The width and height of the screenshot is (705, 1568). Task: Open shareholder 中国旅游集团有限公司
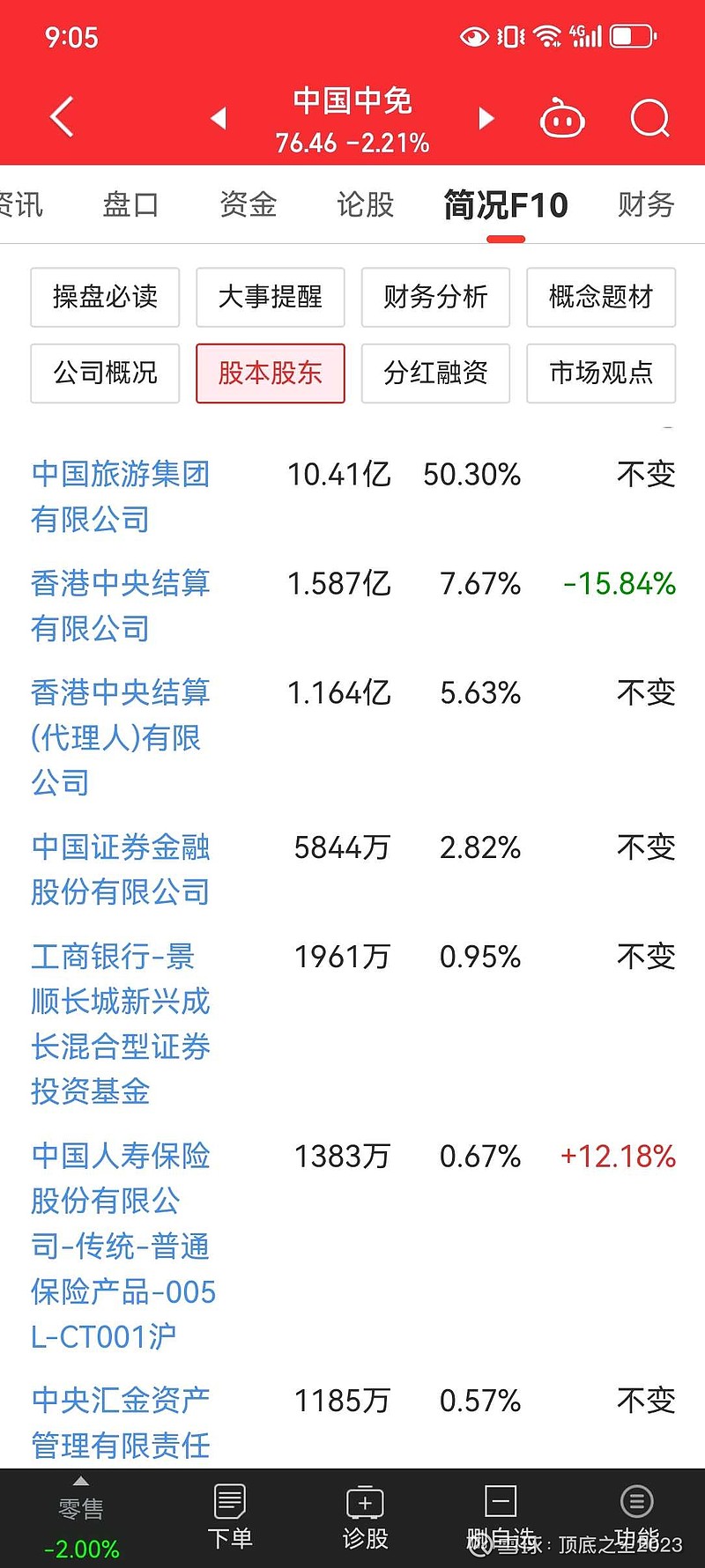(x=120, y=496)
